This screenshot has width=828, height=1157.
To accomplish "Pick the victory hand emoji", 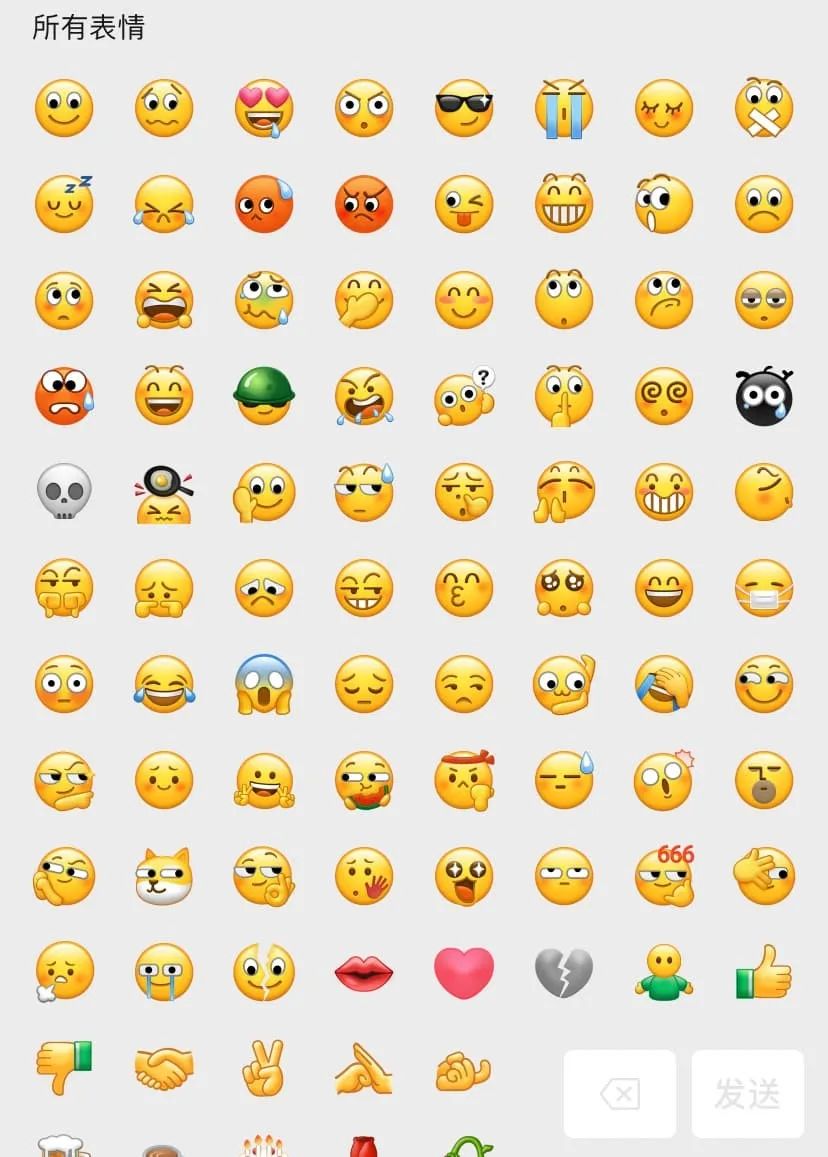I will pyautogui.click(x=264, y=1068).
